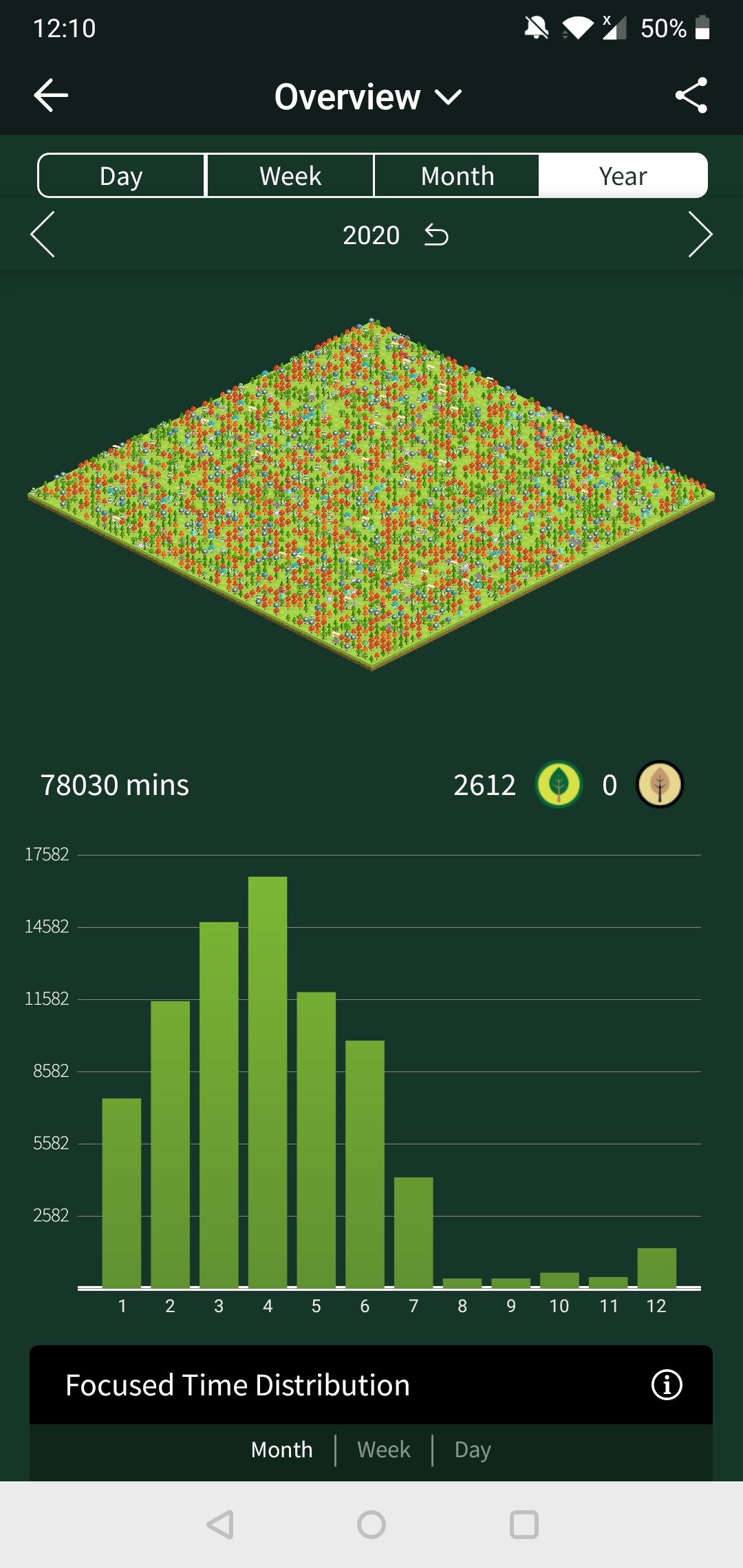The height and width of the screenshot is (1568, 743).
Task: Select the Day tab under Focused Time Distribution
Action: coord(471,1449)
